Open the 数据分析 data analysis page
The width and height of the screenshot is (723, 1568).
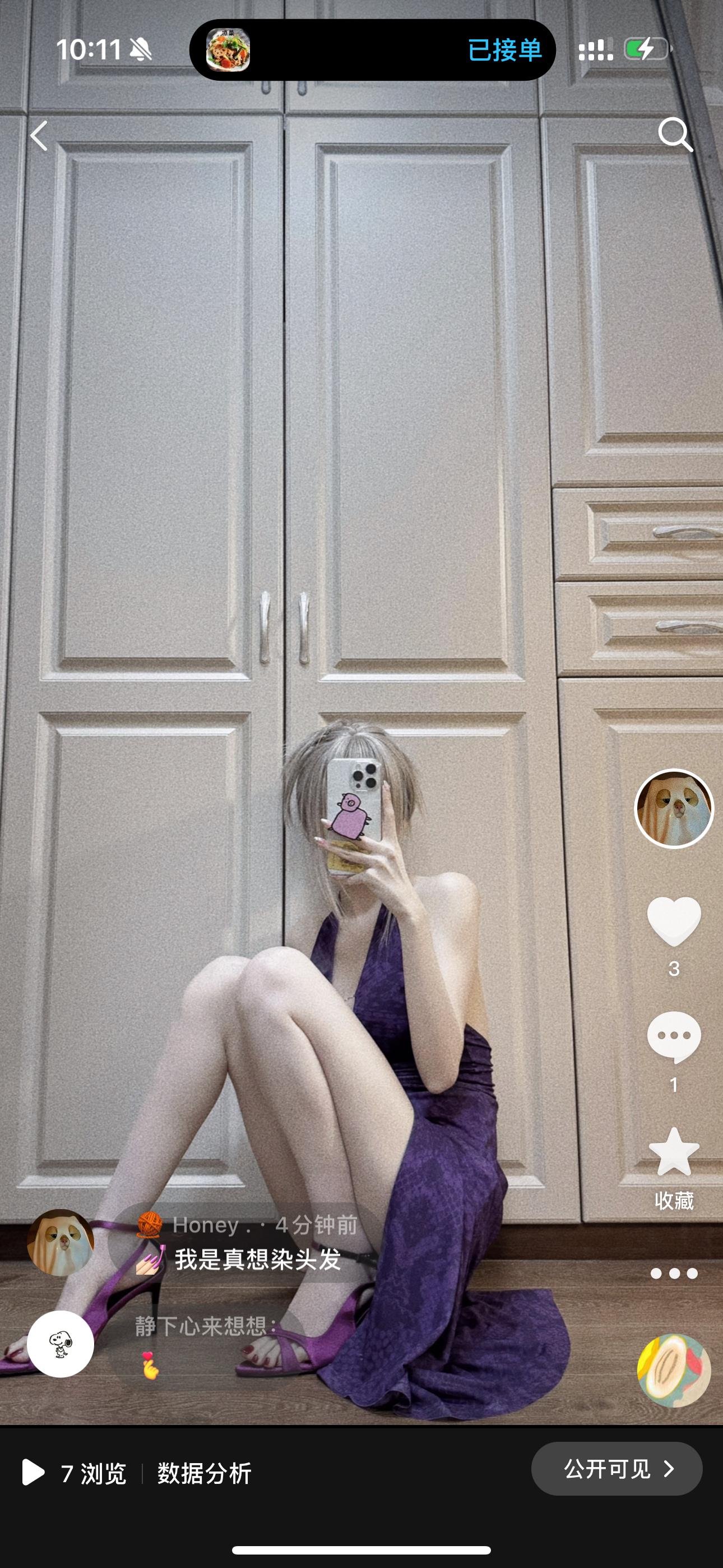point(204,1474)
